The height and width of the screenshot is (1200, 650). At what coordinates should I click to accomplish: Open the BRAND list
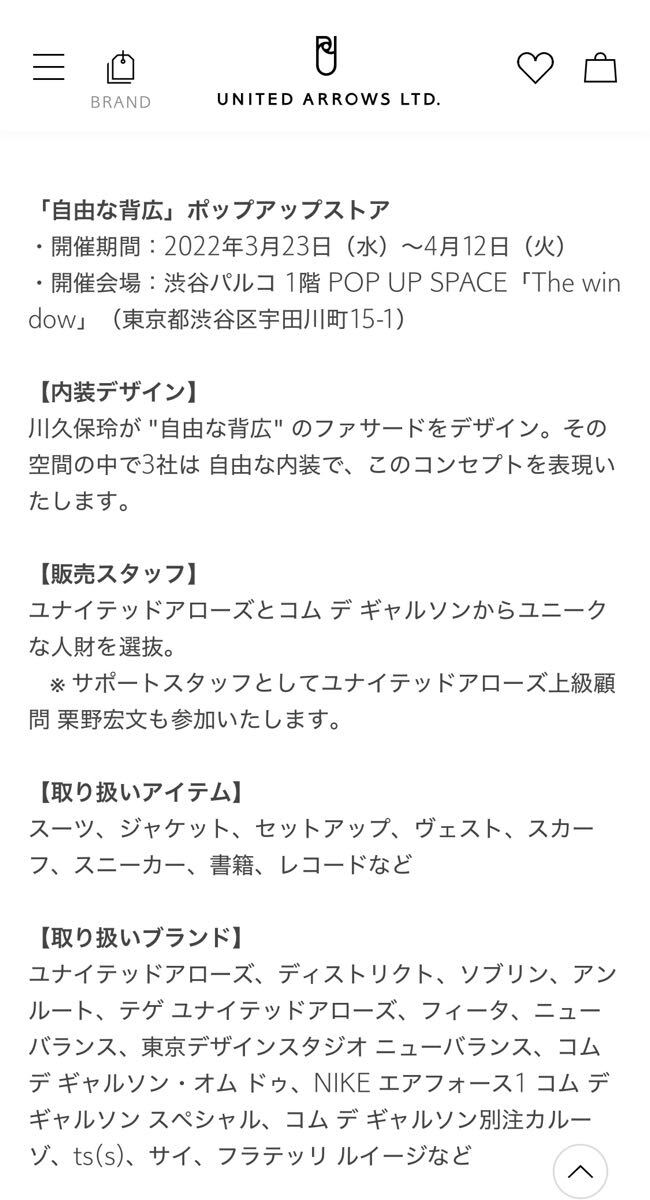121,78
